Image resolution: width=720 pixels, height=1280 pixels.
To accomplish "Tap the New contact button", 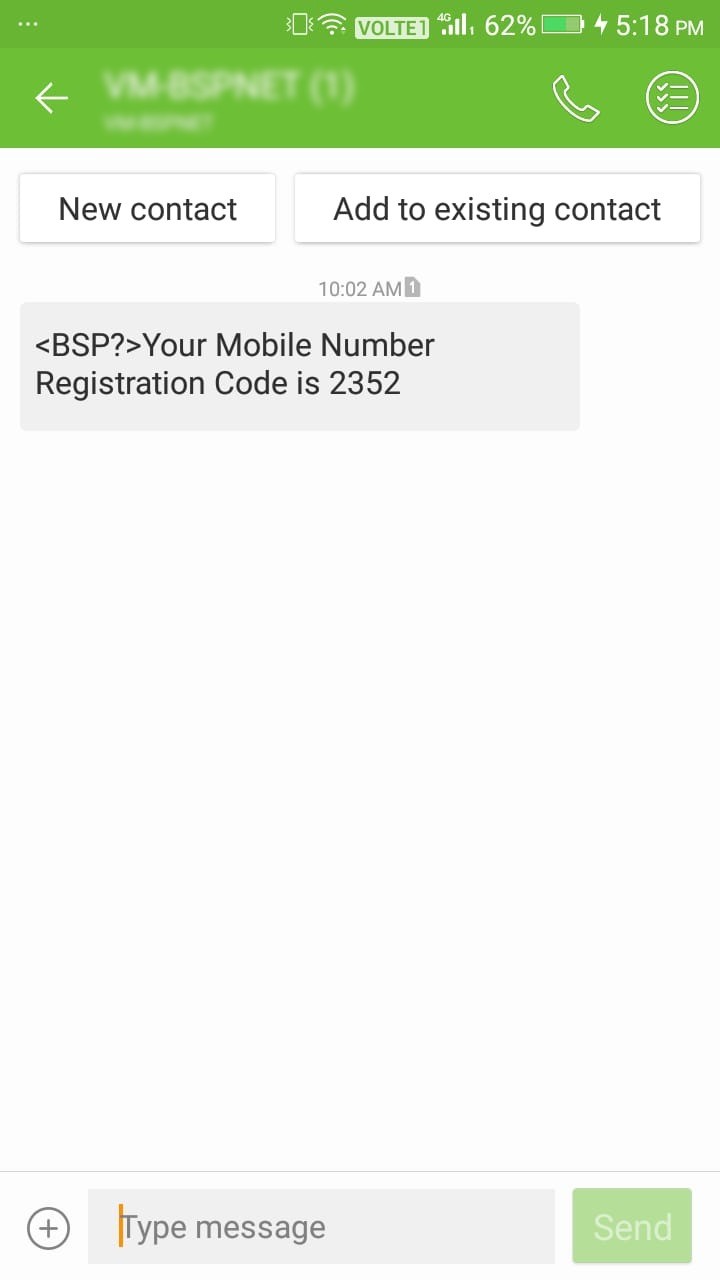I will 147,208.
